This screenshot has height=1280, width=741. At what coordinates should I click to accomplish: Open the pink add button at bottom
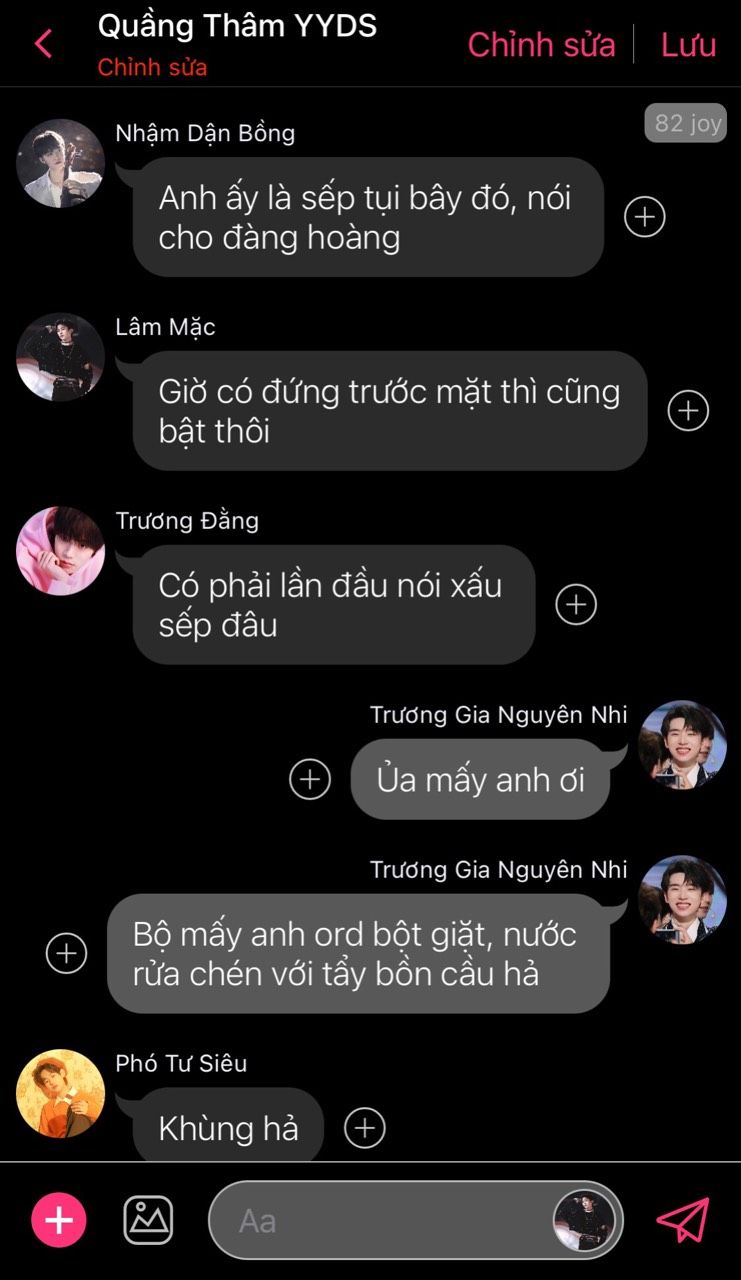coord(59,1220)
